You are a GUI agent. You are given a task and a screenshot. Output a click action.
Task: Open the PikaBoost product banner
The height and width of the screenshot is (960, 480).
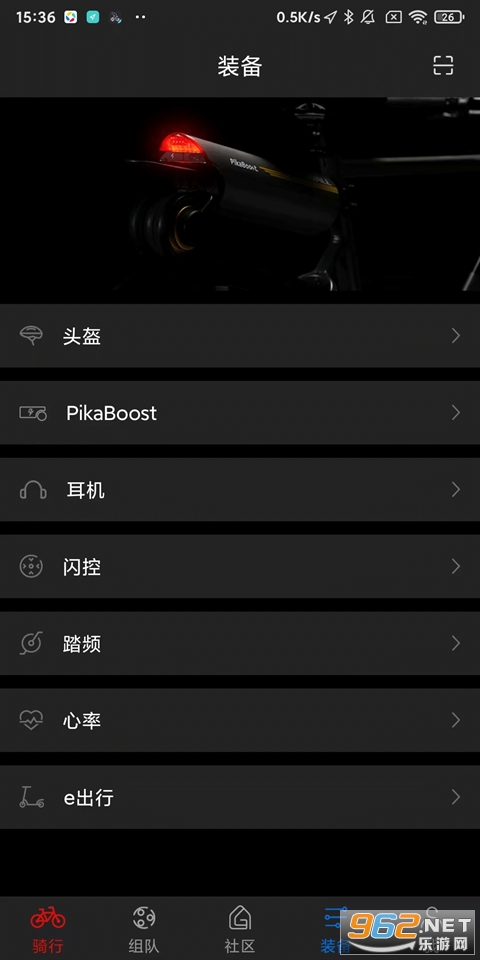(x=240, y=195)
